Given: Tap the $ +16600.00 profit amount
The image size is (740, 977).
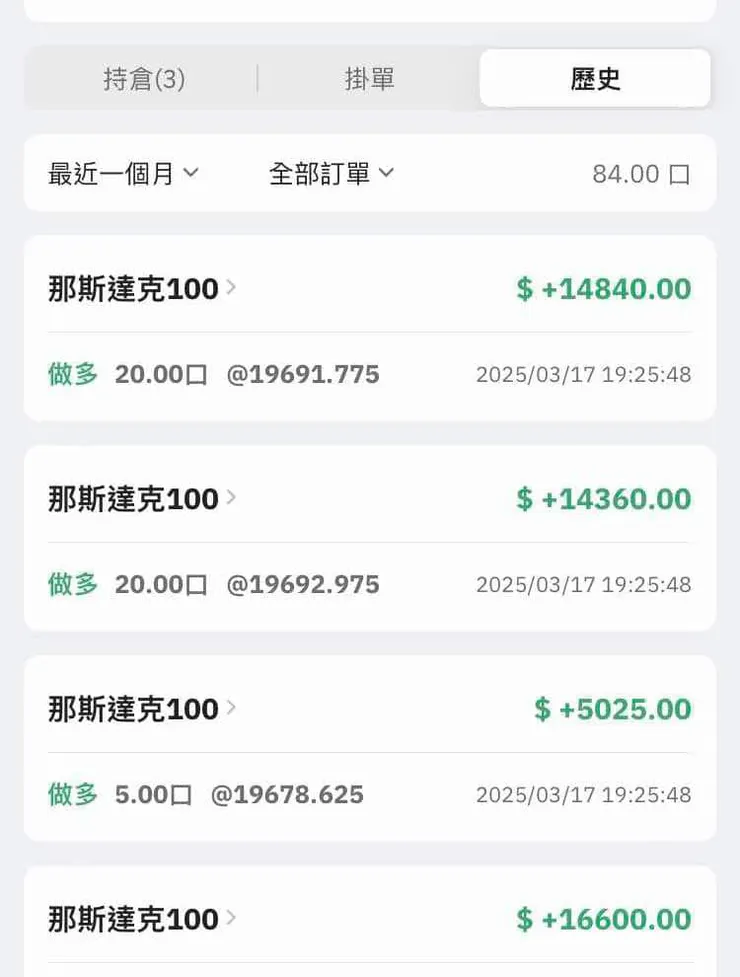Looking at the screenshot, I should click(x=600, y=919).
